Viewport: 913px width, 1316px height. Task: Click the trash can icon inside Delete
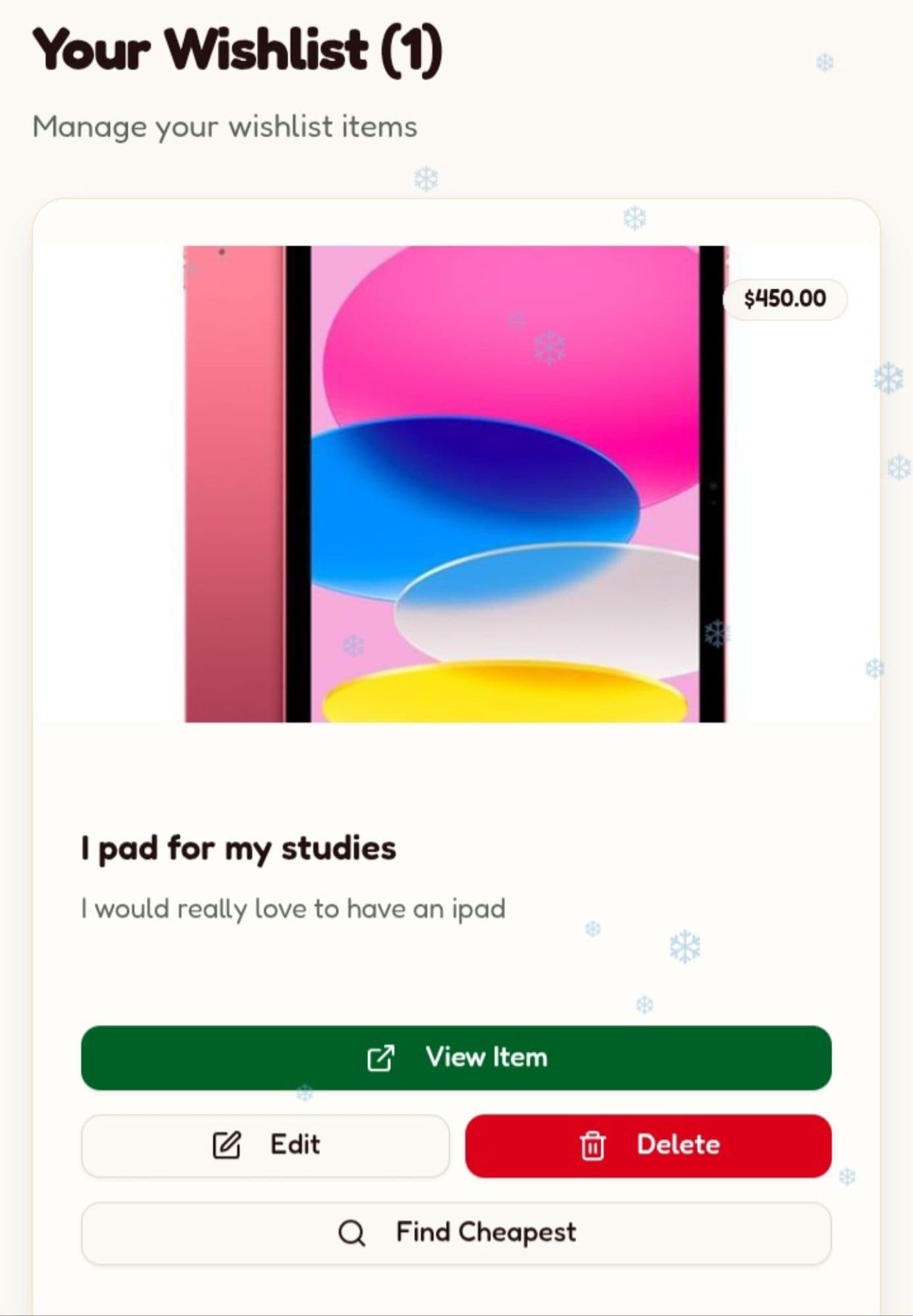click(592, 1145)
